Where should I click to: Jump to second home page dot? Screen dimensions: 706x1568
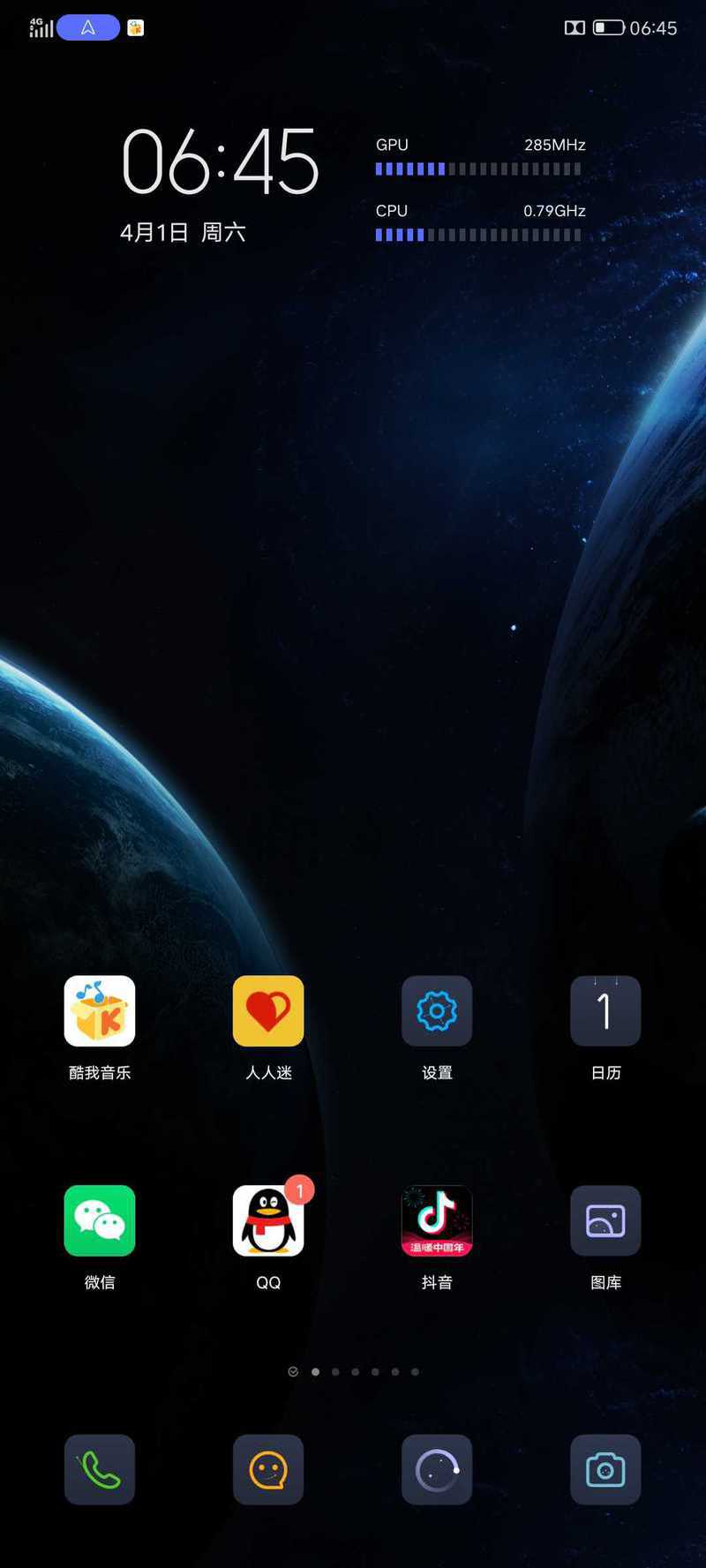[x=335, y=1371]
